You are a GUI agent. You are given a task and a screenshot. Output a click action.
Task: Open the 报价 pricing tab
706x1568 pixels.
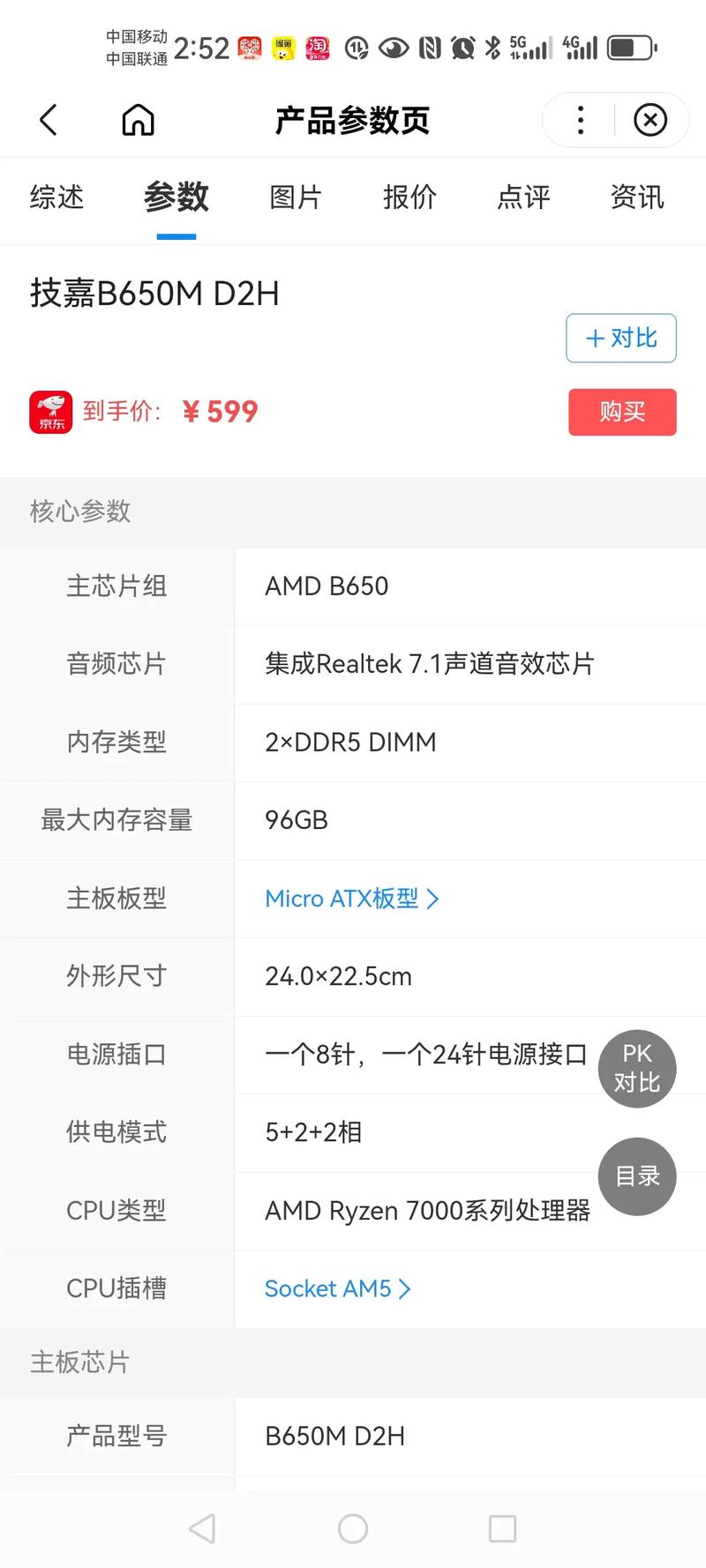(409, 198)
